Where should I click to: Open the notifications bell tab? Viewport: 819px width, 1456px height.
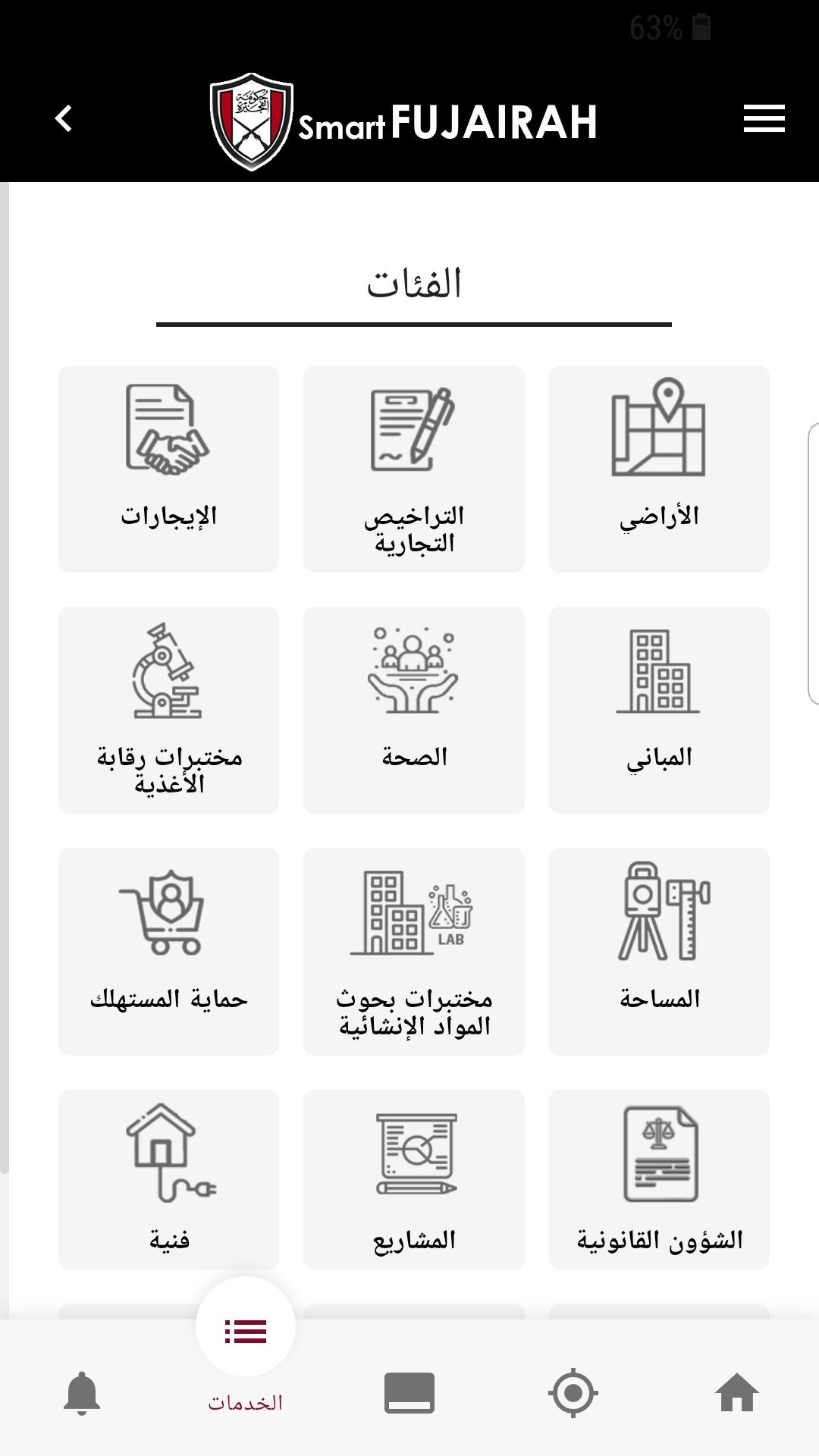tap(82, 1393)
